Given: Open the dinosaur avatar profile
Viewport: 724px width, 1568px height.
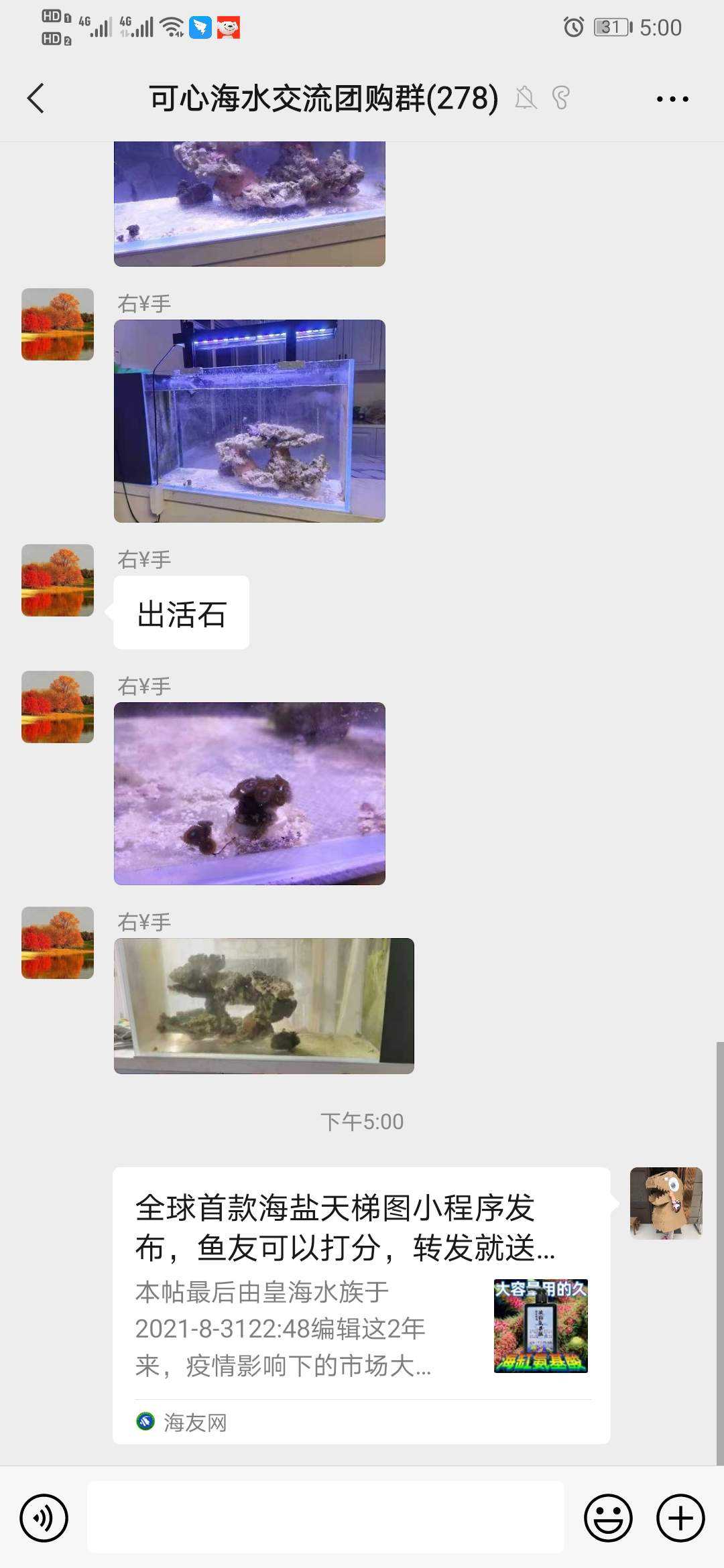Looking at the screenshot, I should tap(666, 1203).
